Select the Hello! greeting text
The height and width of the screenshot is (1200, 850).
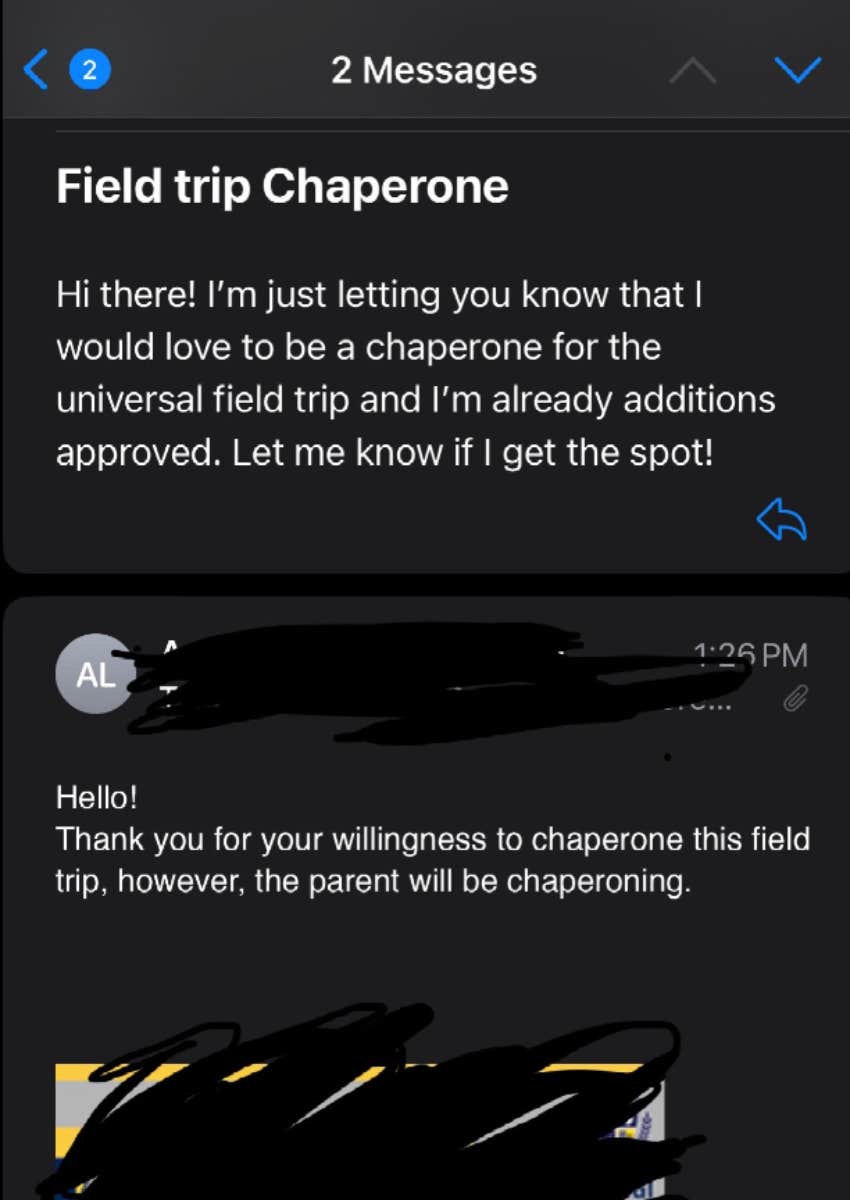96,797
